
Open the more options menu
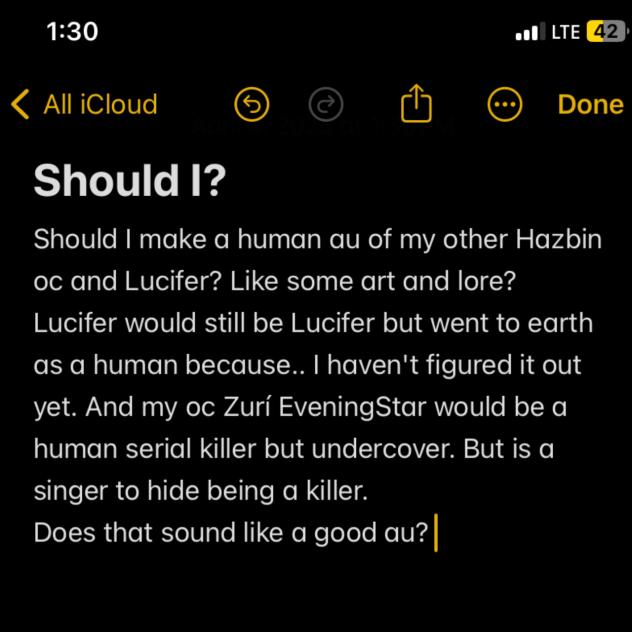point(504,104)
